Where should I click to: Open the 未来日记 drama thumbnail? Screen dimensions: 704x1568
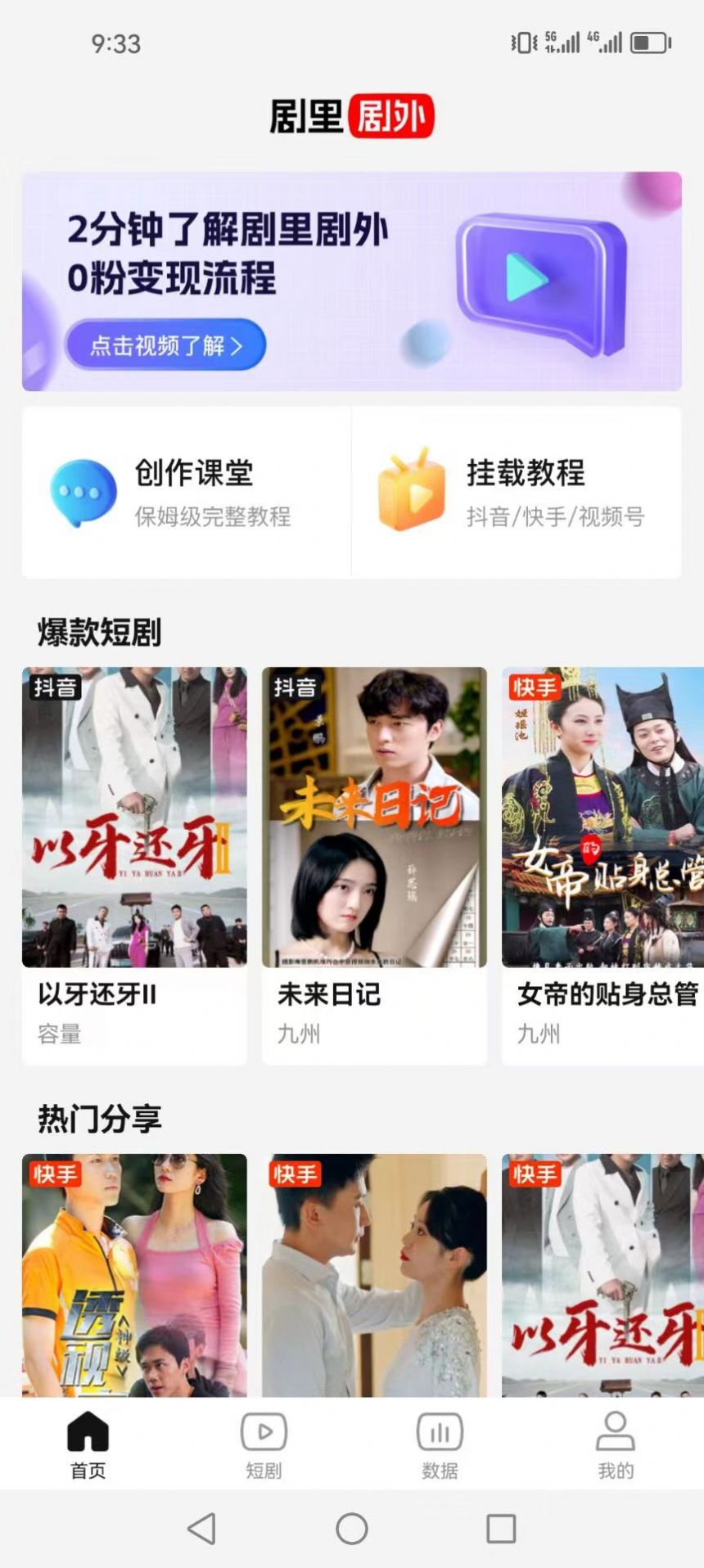(x=374, y=818)
